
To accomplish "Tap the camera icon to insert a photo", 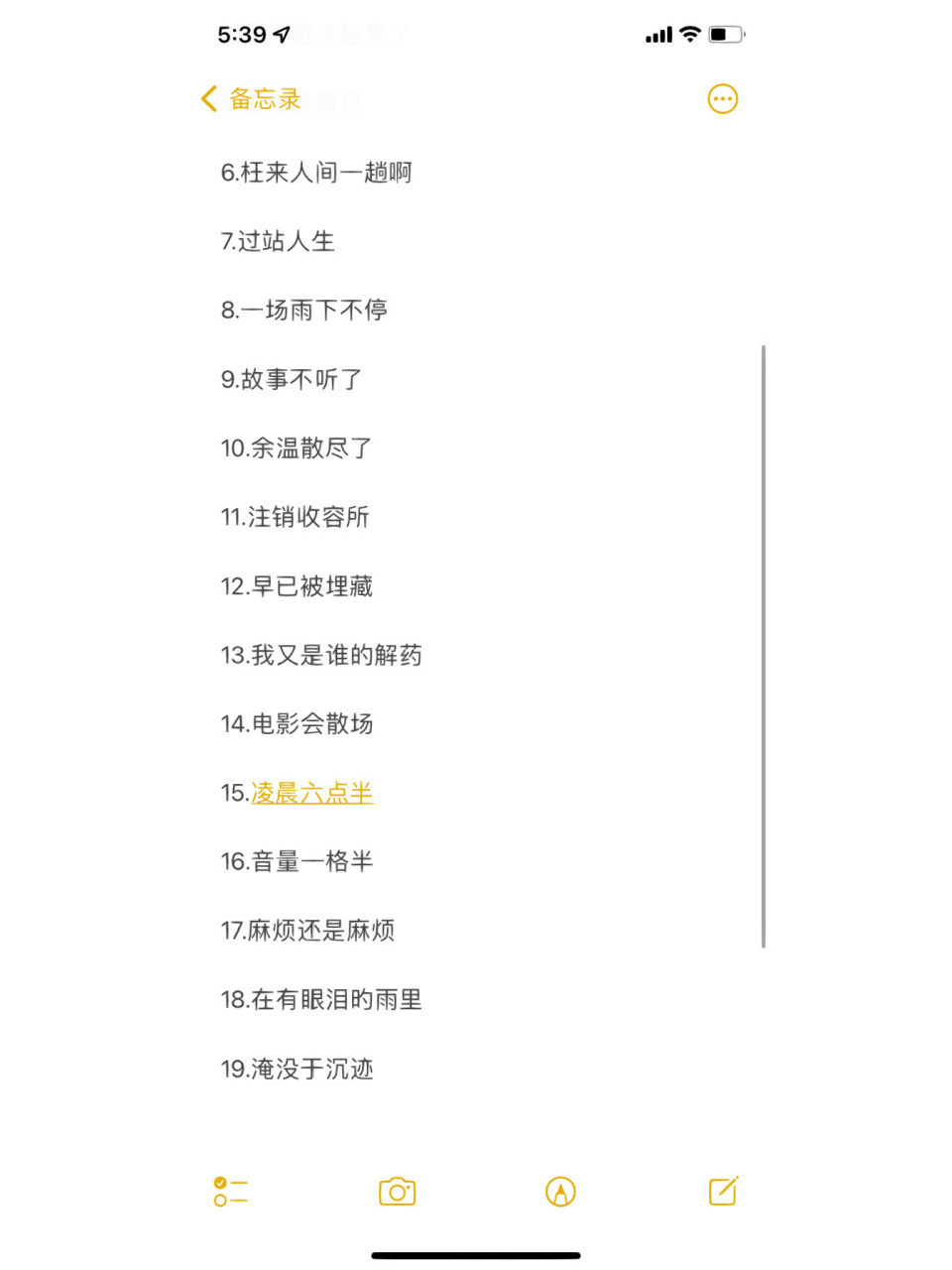I will coord(397,1191).
